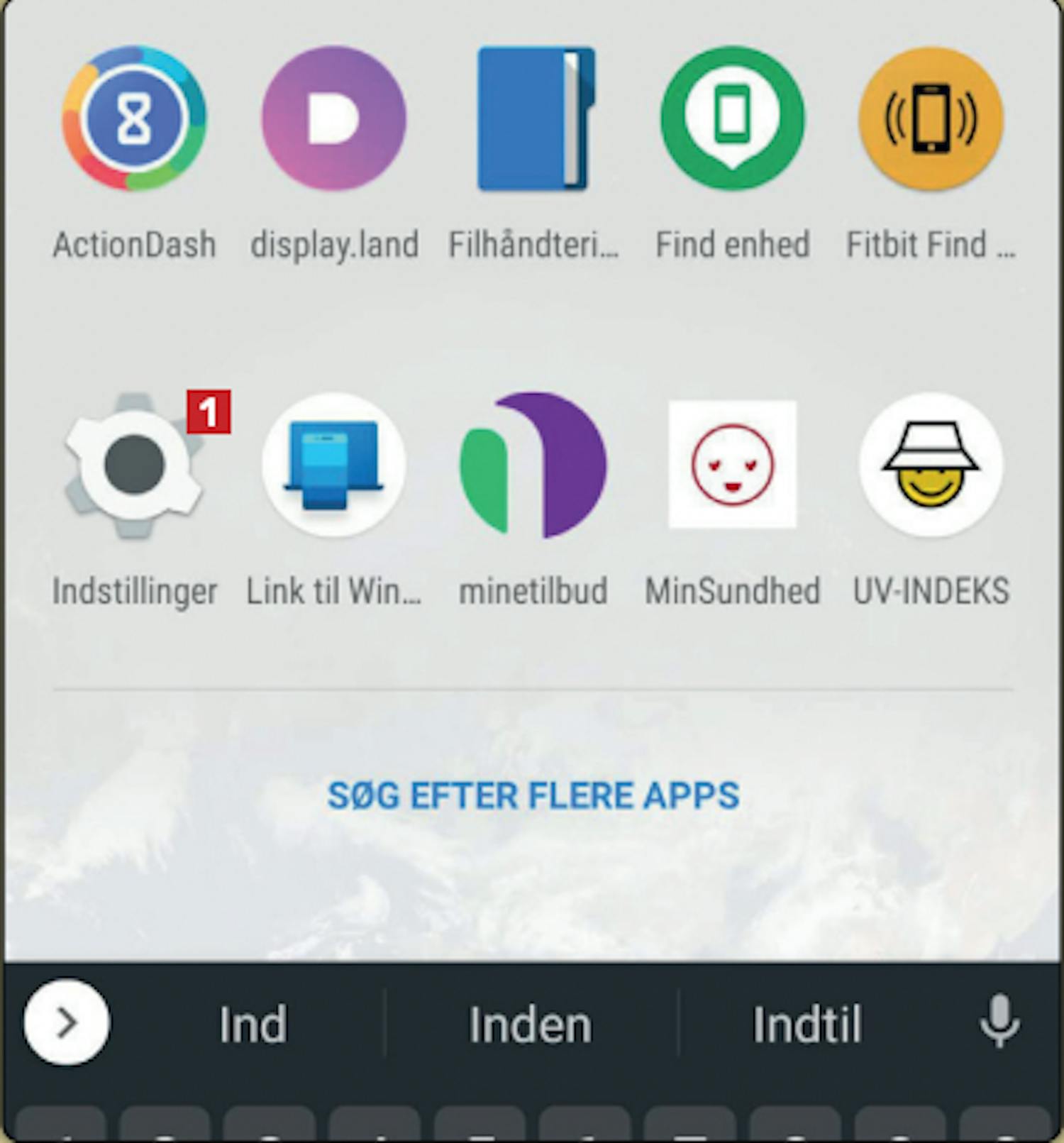Open the minetilbud app
Screen dimensions: 1064x1143
534,465
